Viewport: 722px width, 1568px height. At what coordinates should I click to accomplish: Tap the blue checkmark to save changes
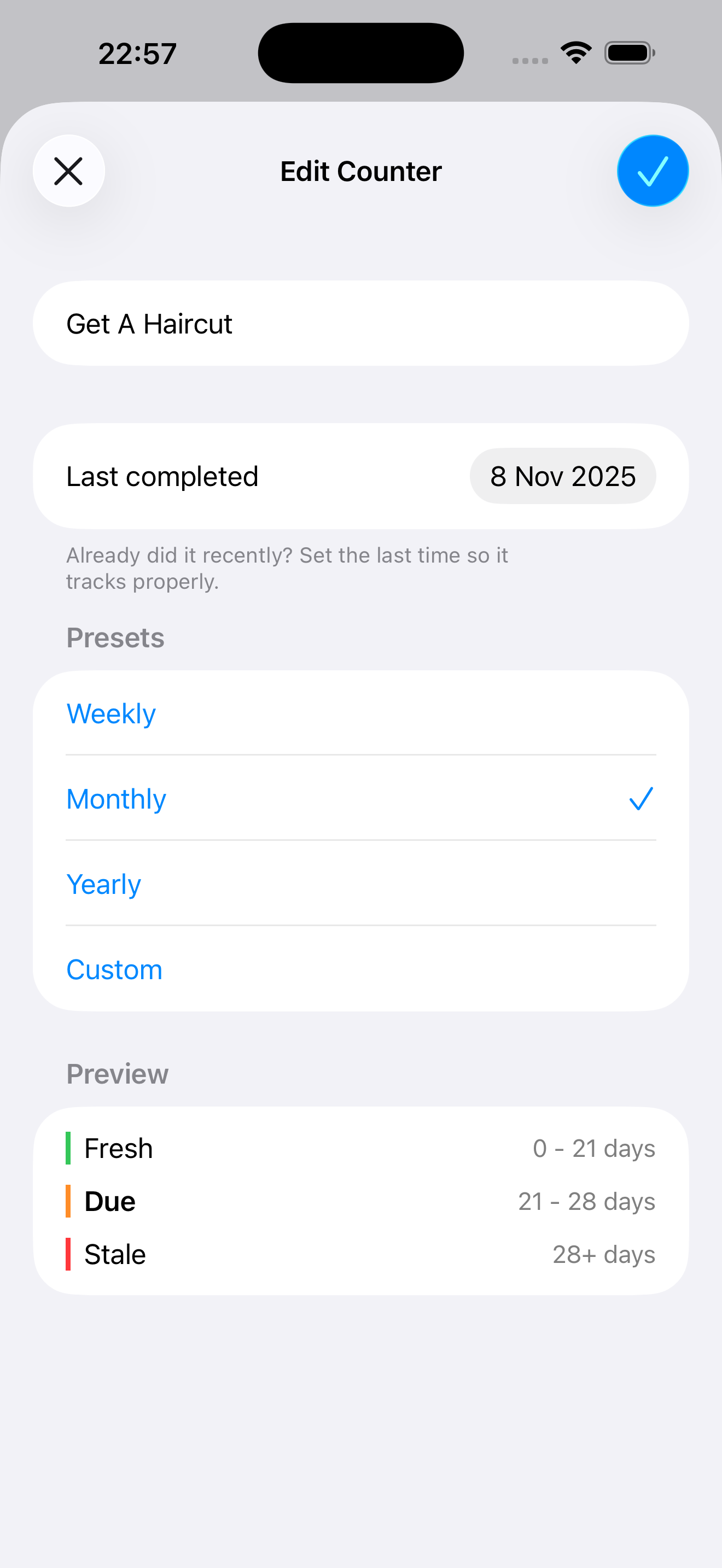[x=652, y=171]
